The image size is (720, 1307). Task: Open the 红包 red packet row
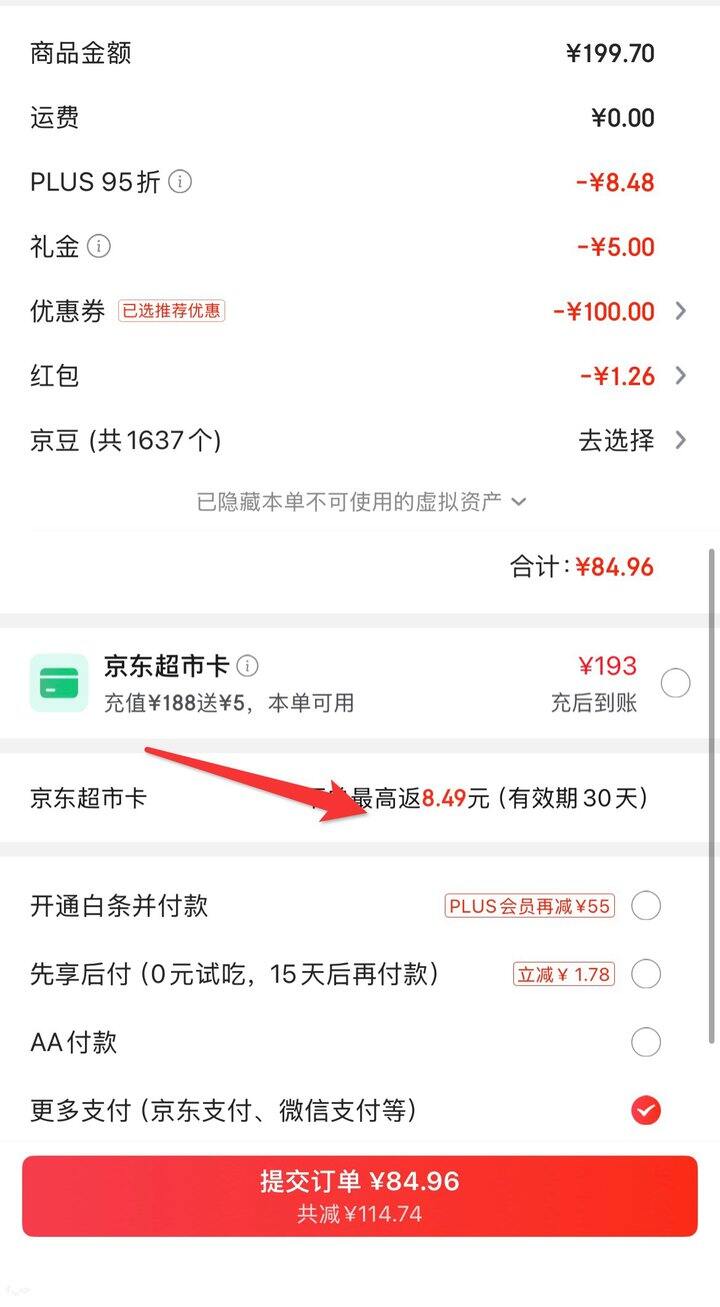[680, 376]
